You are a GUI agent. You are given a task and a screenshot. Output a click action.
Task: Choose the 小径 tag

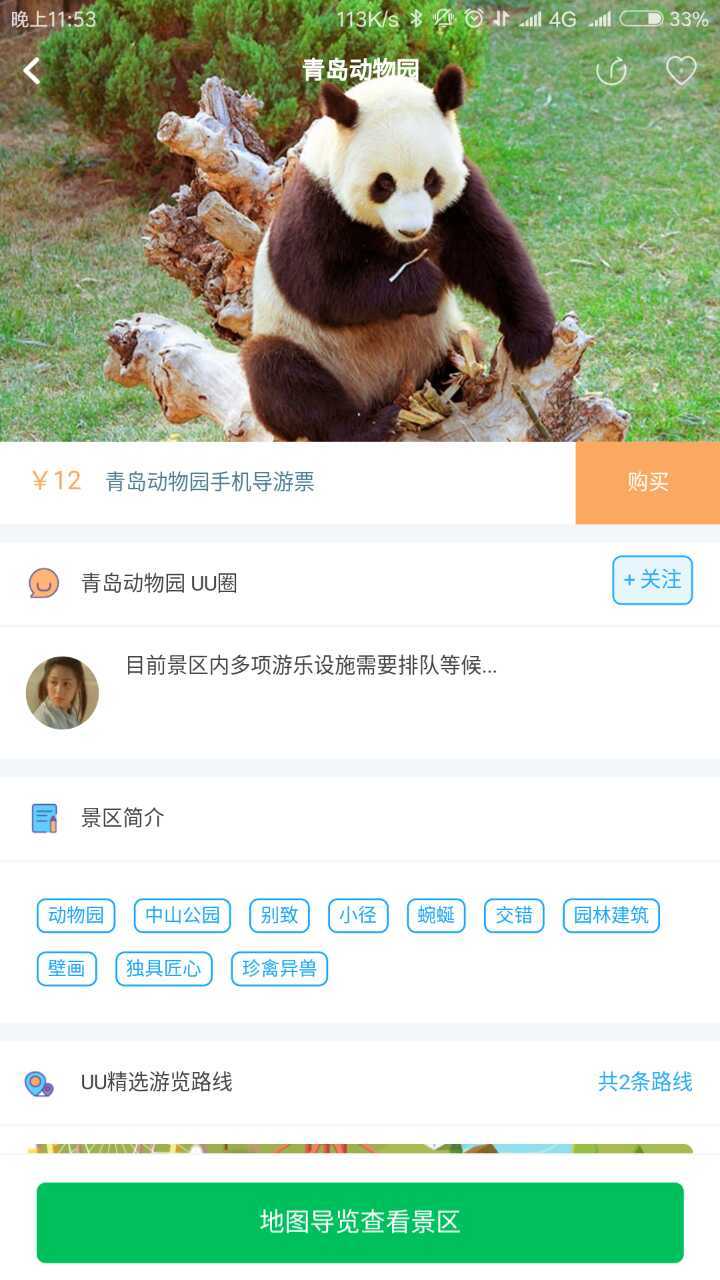[x=357, y=915]
